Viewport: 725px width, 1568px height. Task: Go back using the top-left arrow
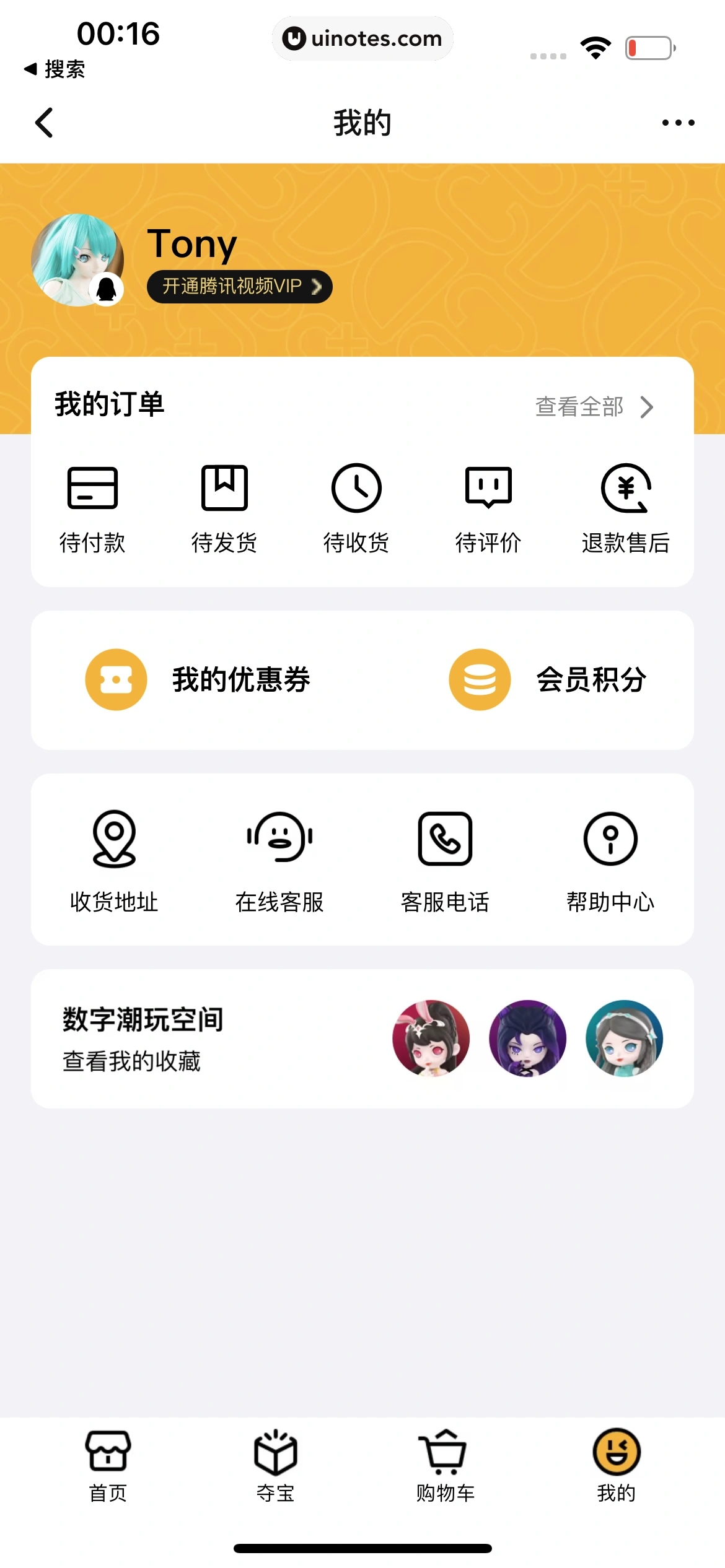[x=45, y=123]
